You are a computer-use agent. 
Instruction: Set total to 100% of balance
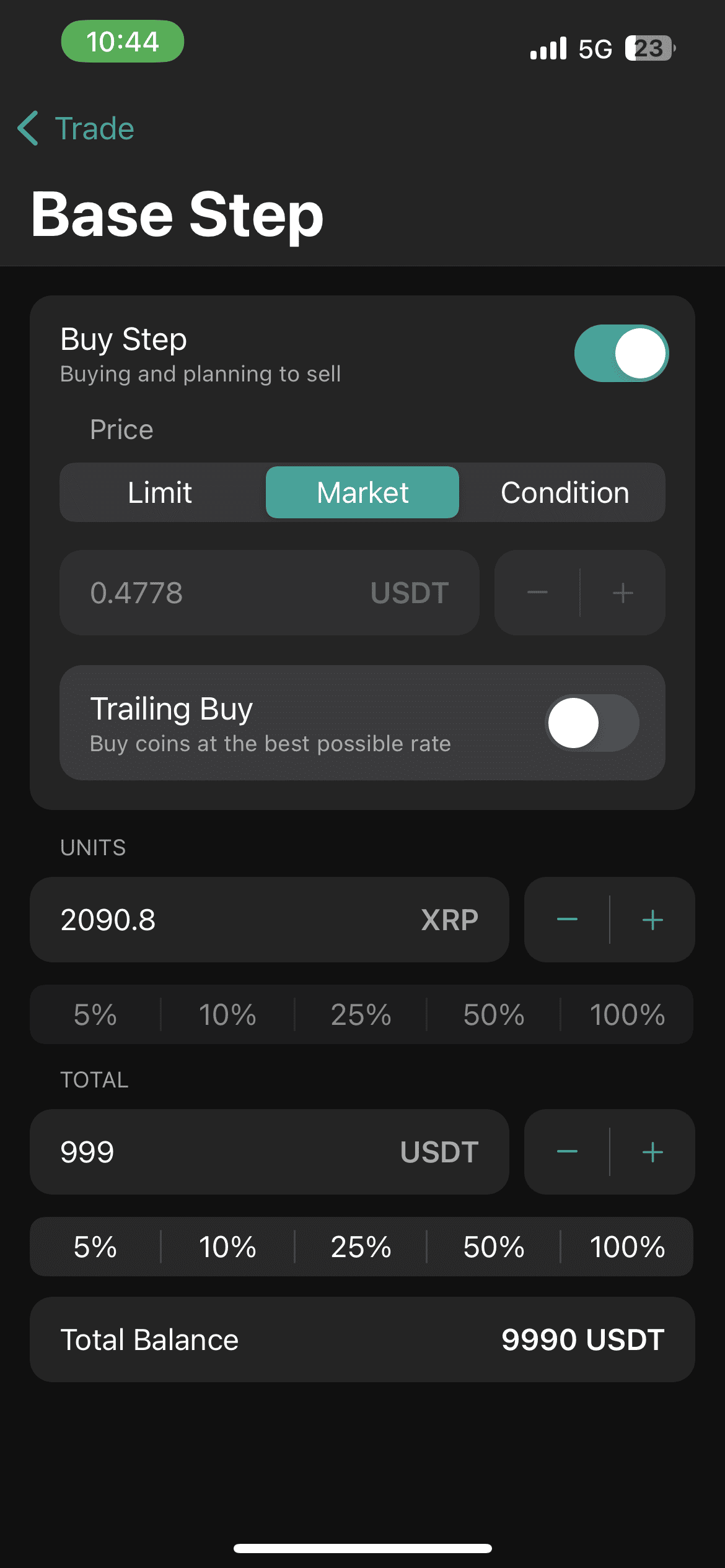[x=627, y=1247]
